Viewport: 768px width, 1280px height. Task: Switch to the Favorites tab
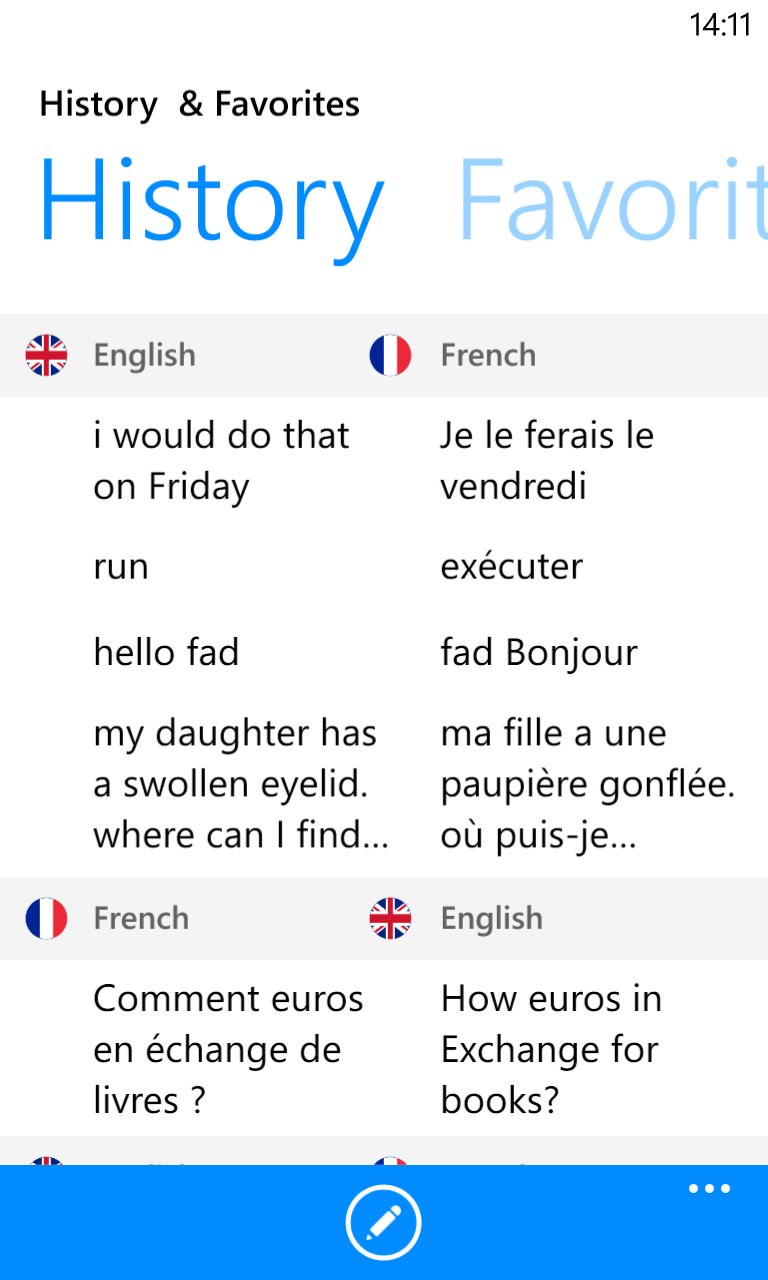[612, 200]
